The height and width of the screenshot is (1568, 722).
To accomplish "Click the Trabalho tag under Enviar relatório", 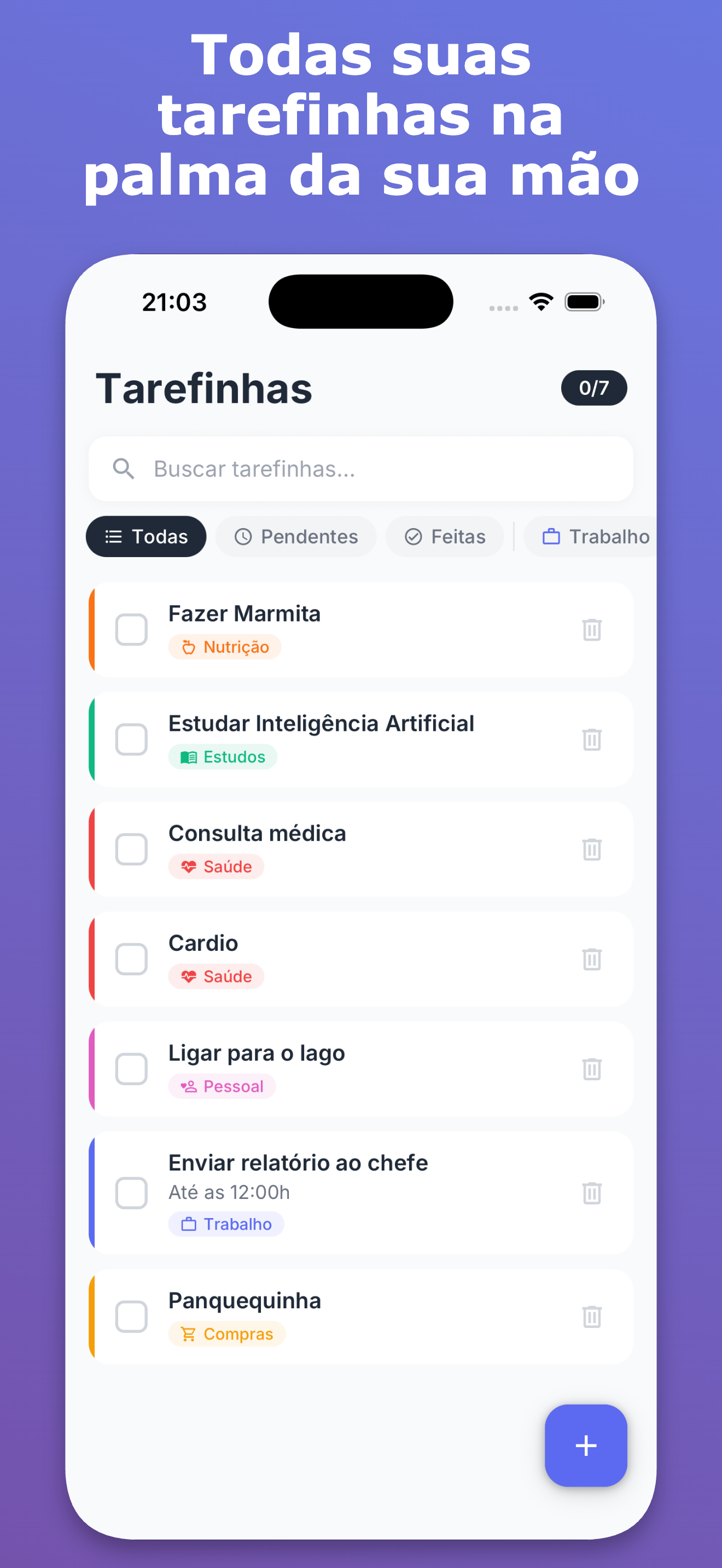I will [226, 1224].
